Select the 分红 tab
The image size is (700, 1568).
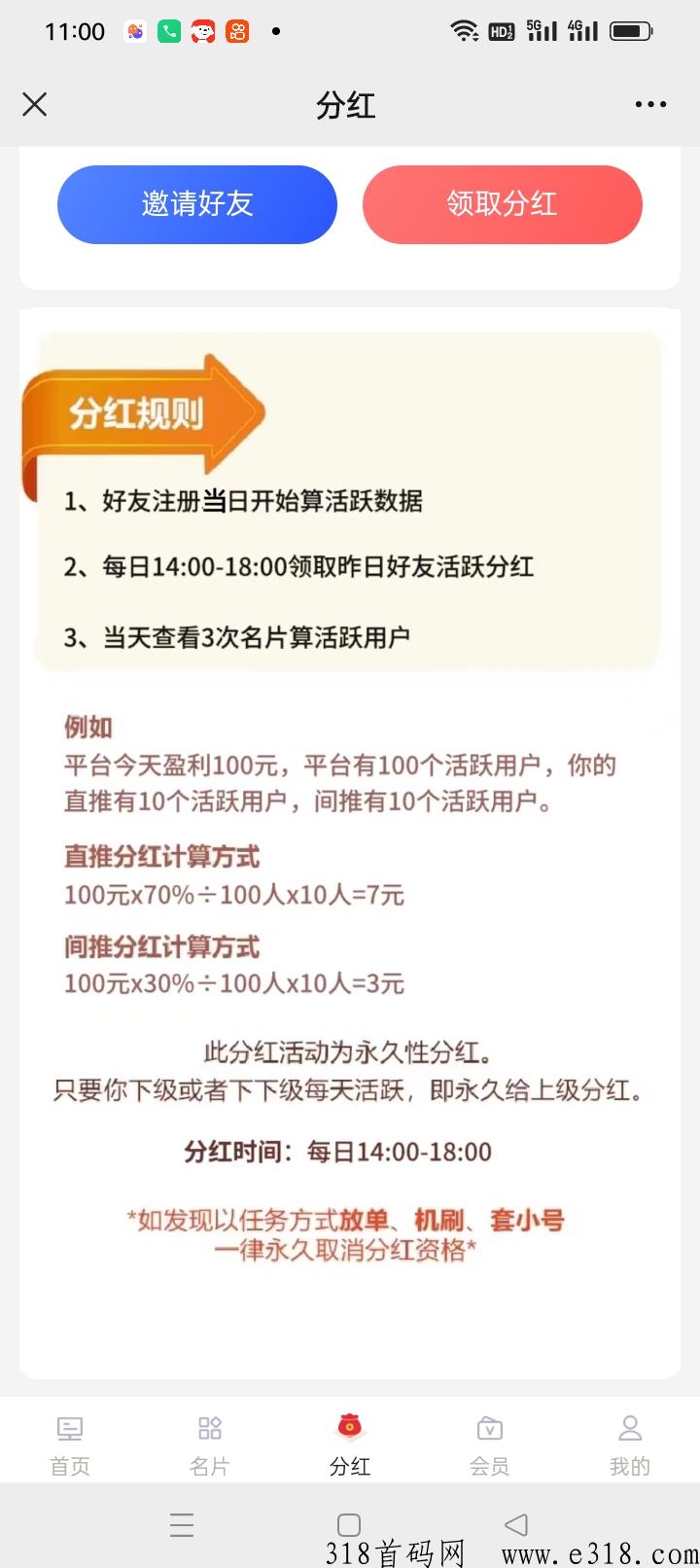[350, 1443]
